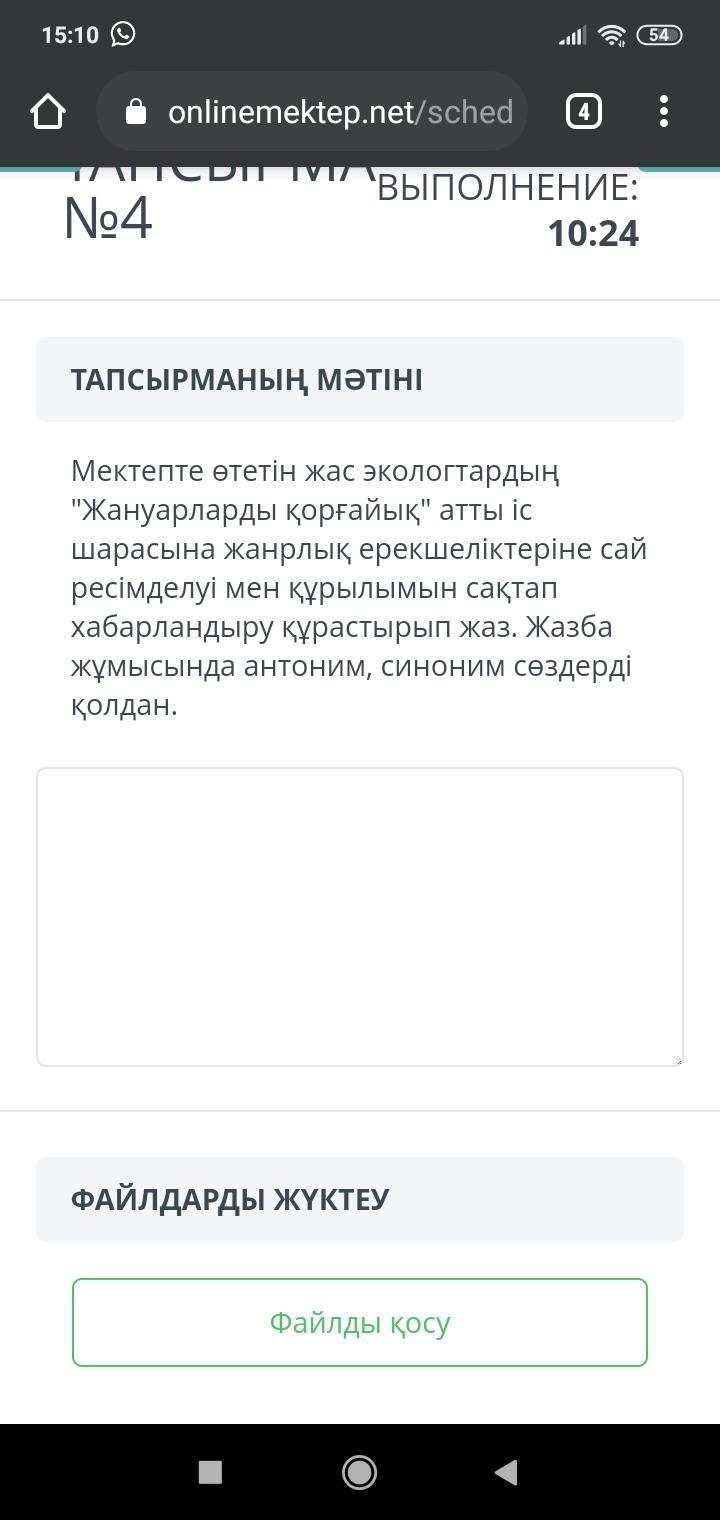Go to the system home screen
Viewport: 720px width, 1520px height.
(x=359, y=1471)
